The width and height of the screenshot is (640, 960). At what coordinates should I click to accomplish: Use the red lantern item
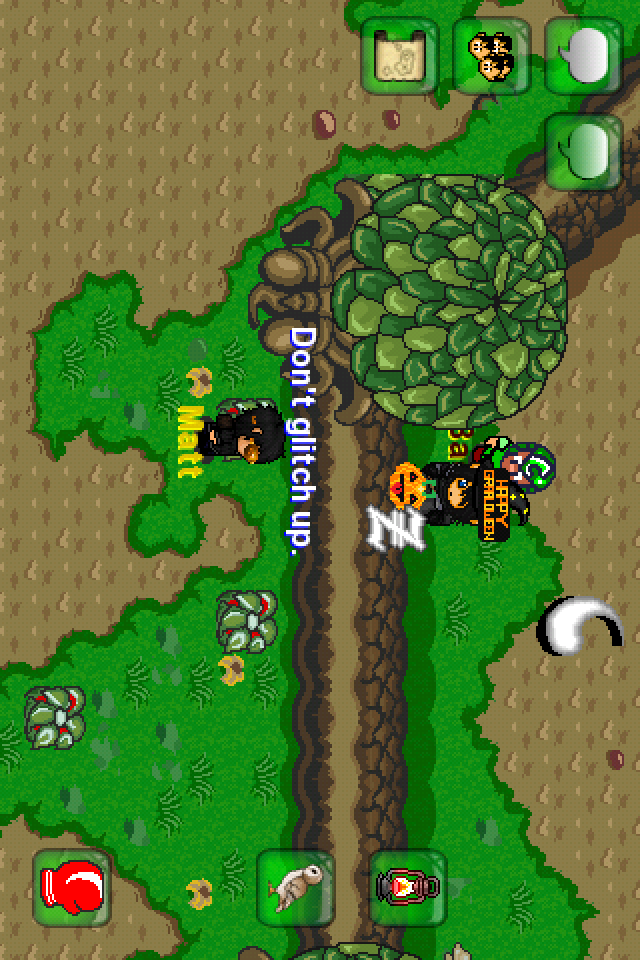pyautogui.click(x=408, y=888)
